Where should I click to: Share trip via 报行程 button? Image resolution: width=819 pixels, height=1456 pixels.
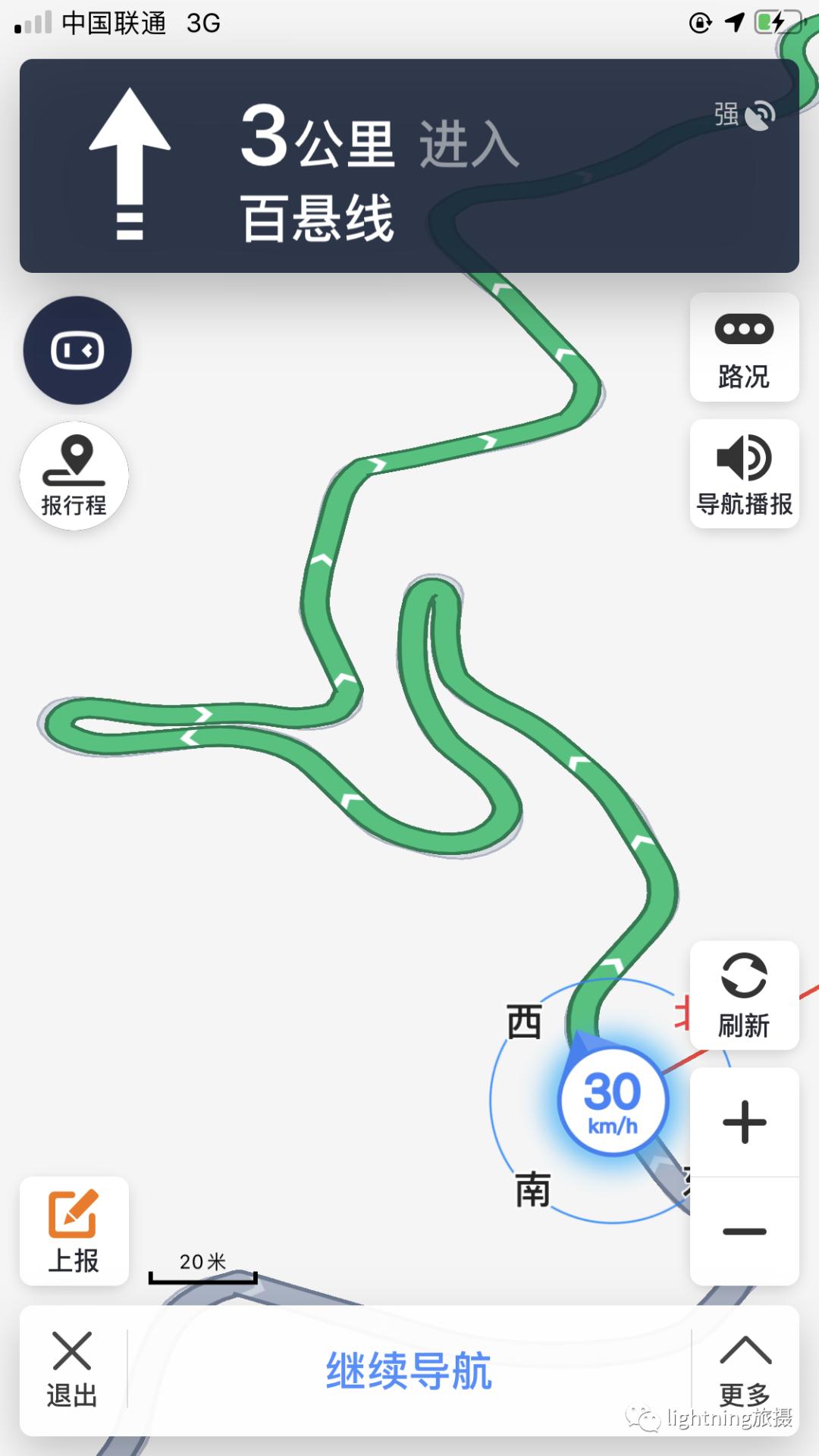[74, 476]
